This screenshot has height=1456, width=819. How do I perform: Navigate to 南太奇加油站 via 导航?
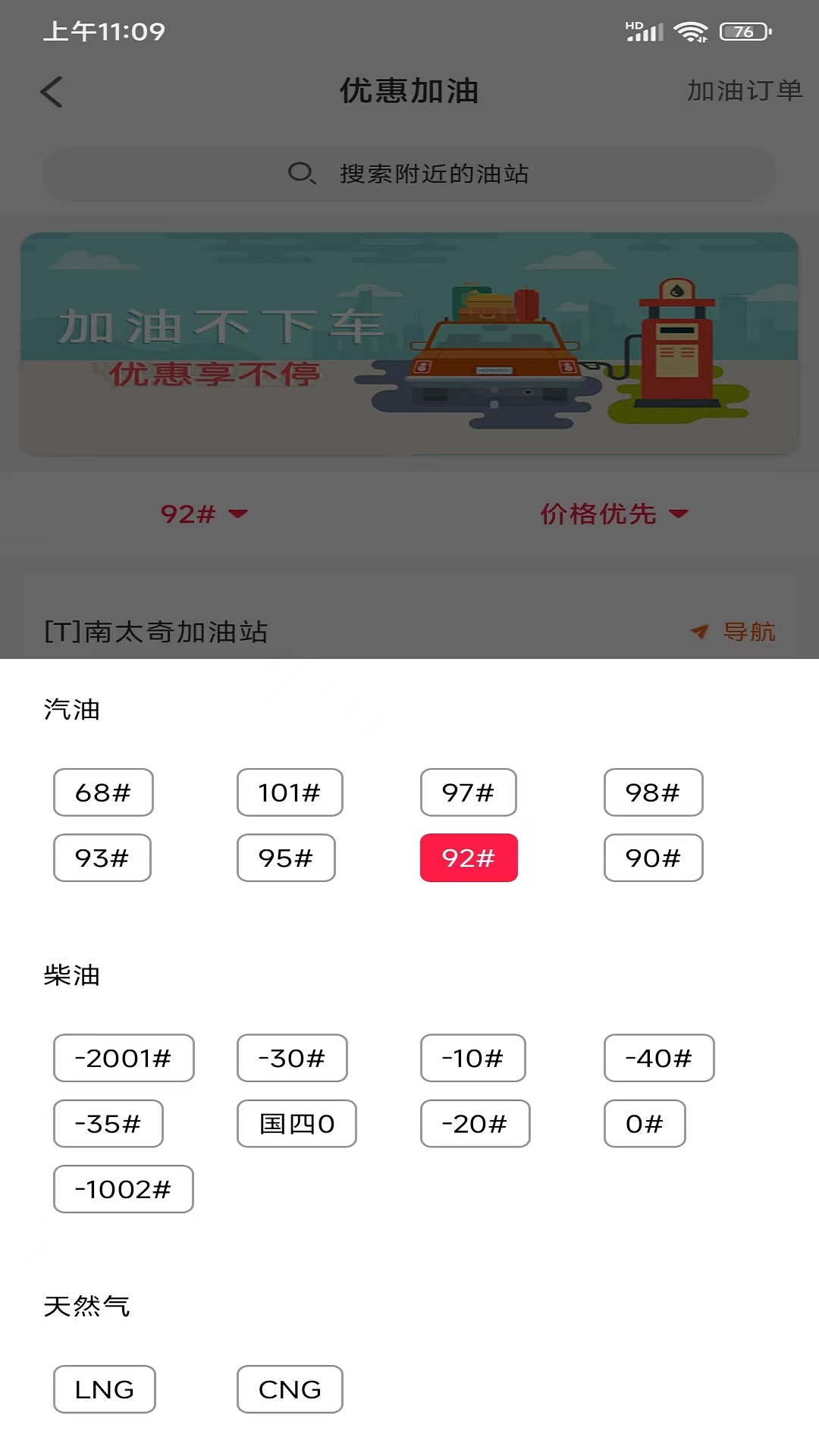point(749,632)
